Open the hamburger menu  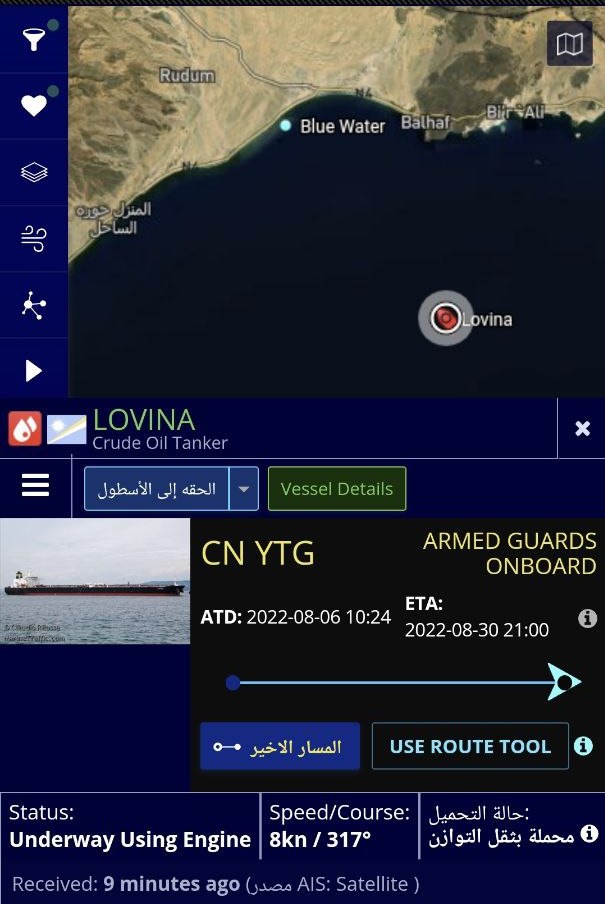(x=36, y=486)
